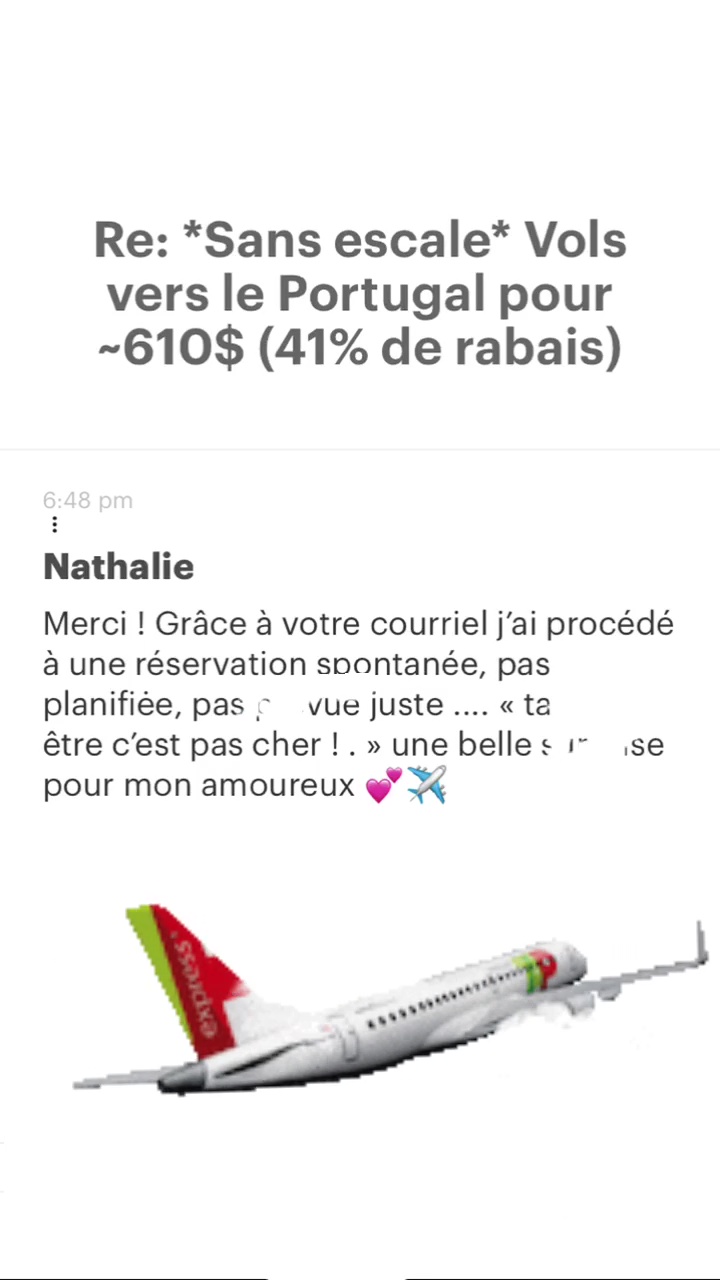Tap the phrase 'mon amoureux'
The height and width of the screenshot is (1280, 720).
[x=250, y=785]
